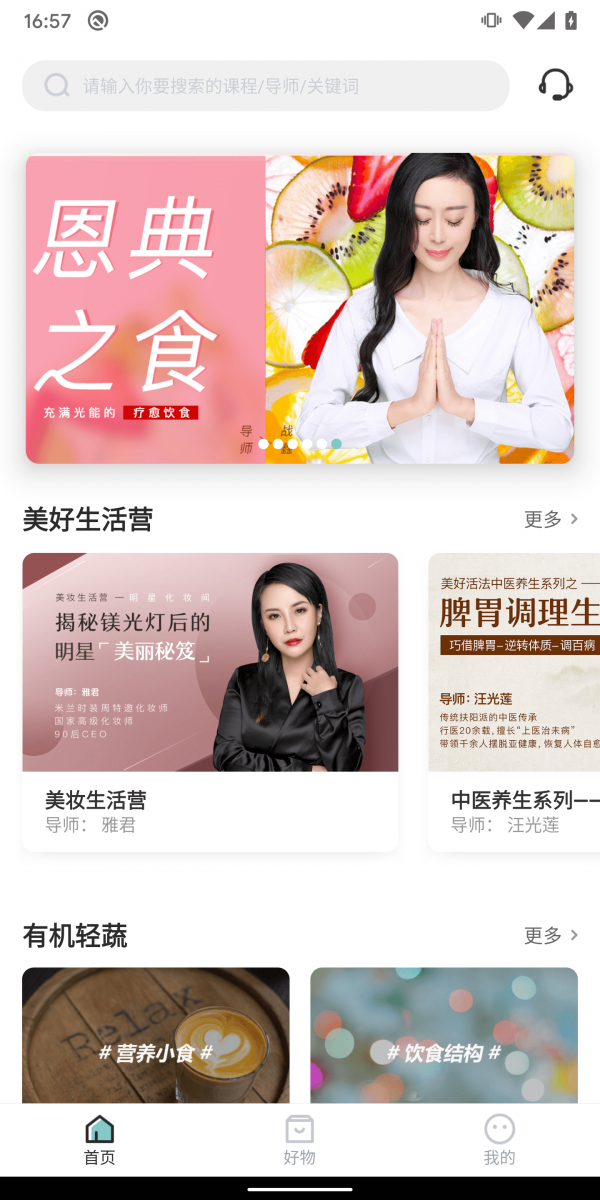This screenshot has width=600, height=1200.
Task: Open the 美妆生活营 course card
Action: coord(210,700)
